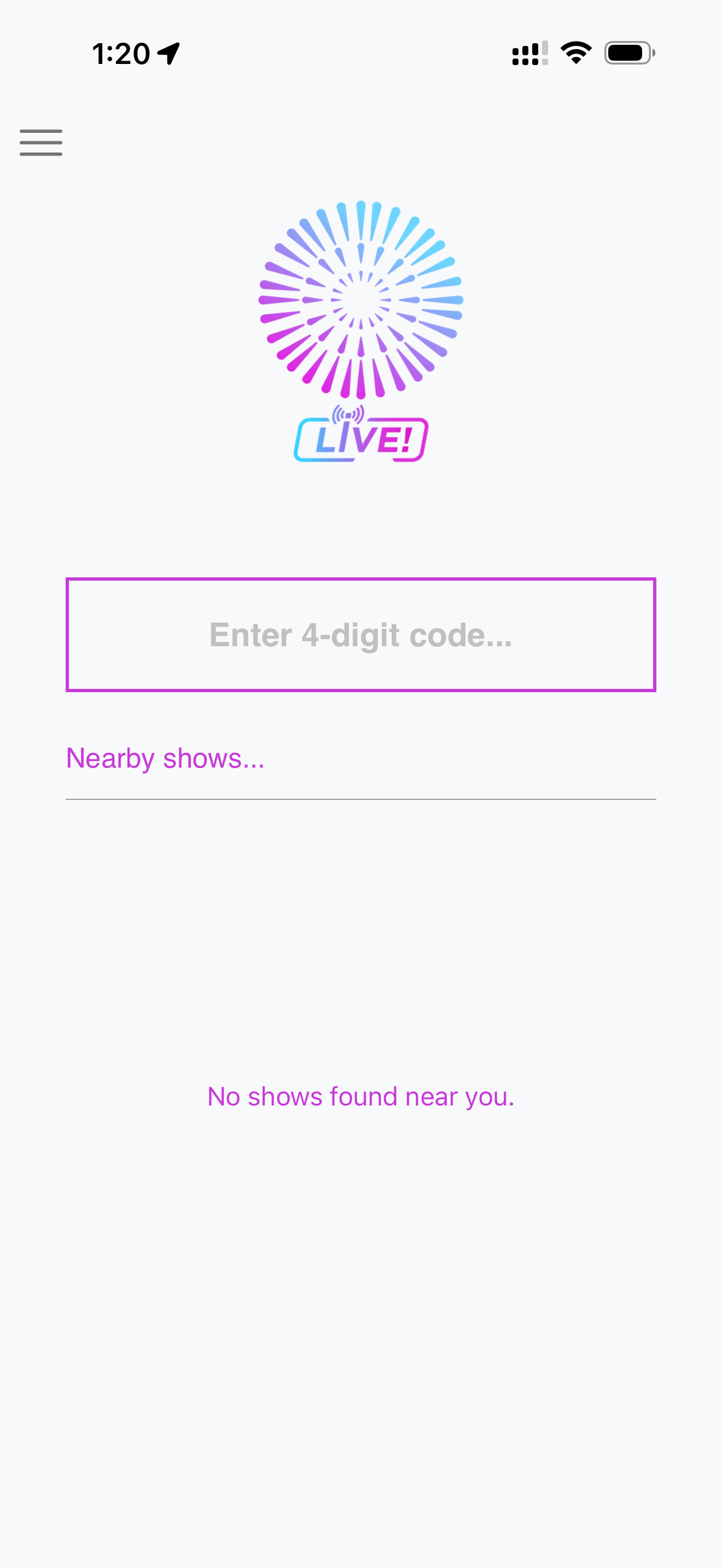Tap the Nearby shows heading

[x=165, y=758]
